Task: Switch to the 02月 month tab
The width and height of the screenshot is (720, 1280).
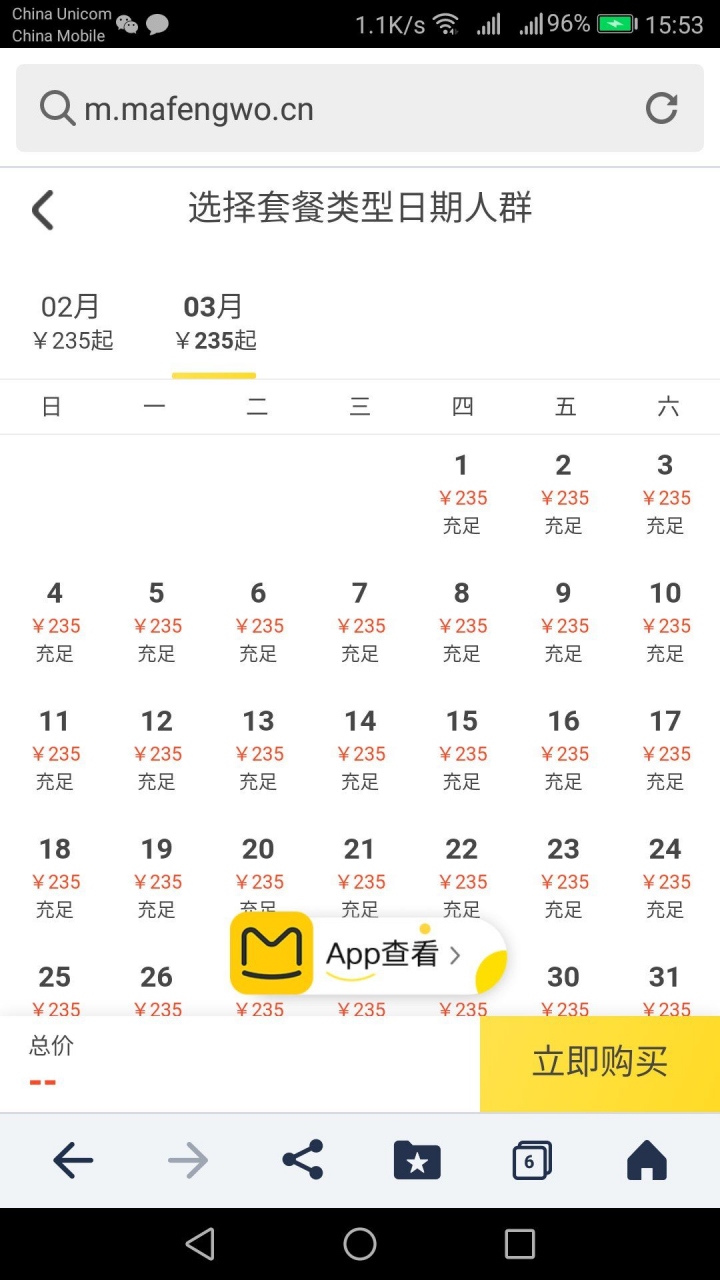Action: [x=71, y=322]
